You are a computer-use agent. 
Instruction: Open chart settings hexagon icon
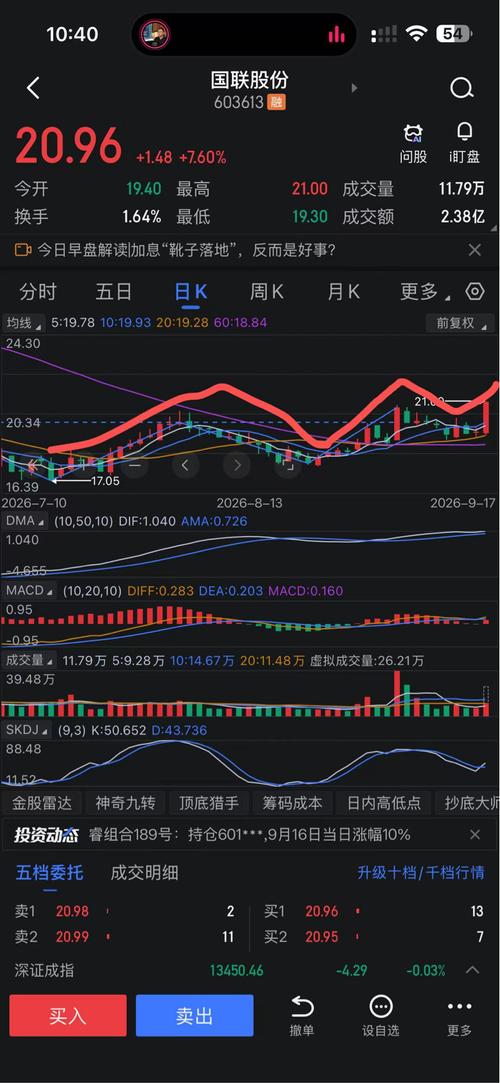(x=475, y=292)
